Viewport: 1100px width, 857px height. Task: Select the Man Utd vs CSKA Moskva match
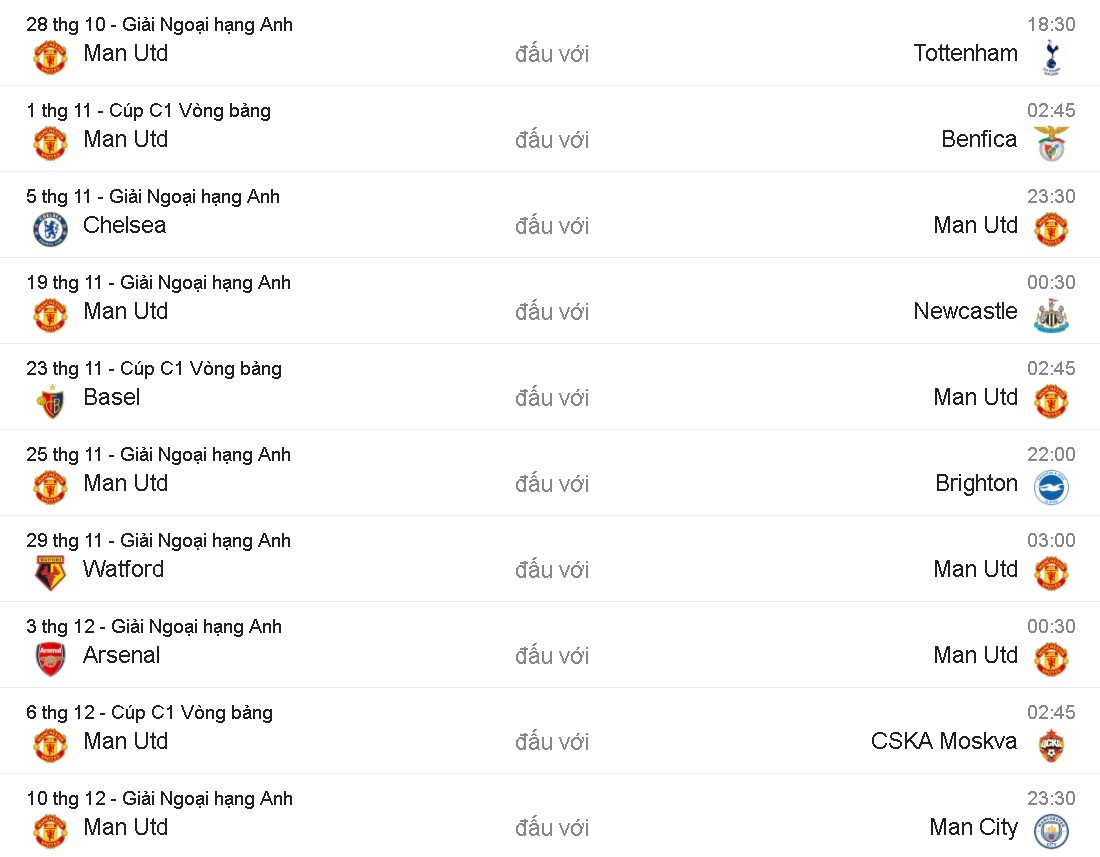pyautogui.click(x=550, y=742)
